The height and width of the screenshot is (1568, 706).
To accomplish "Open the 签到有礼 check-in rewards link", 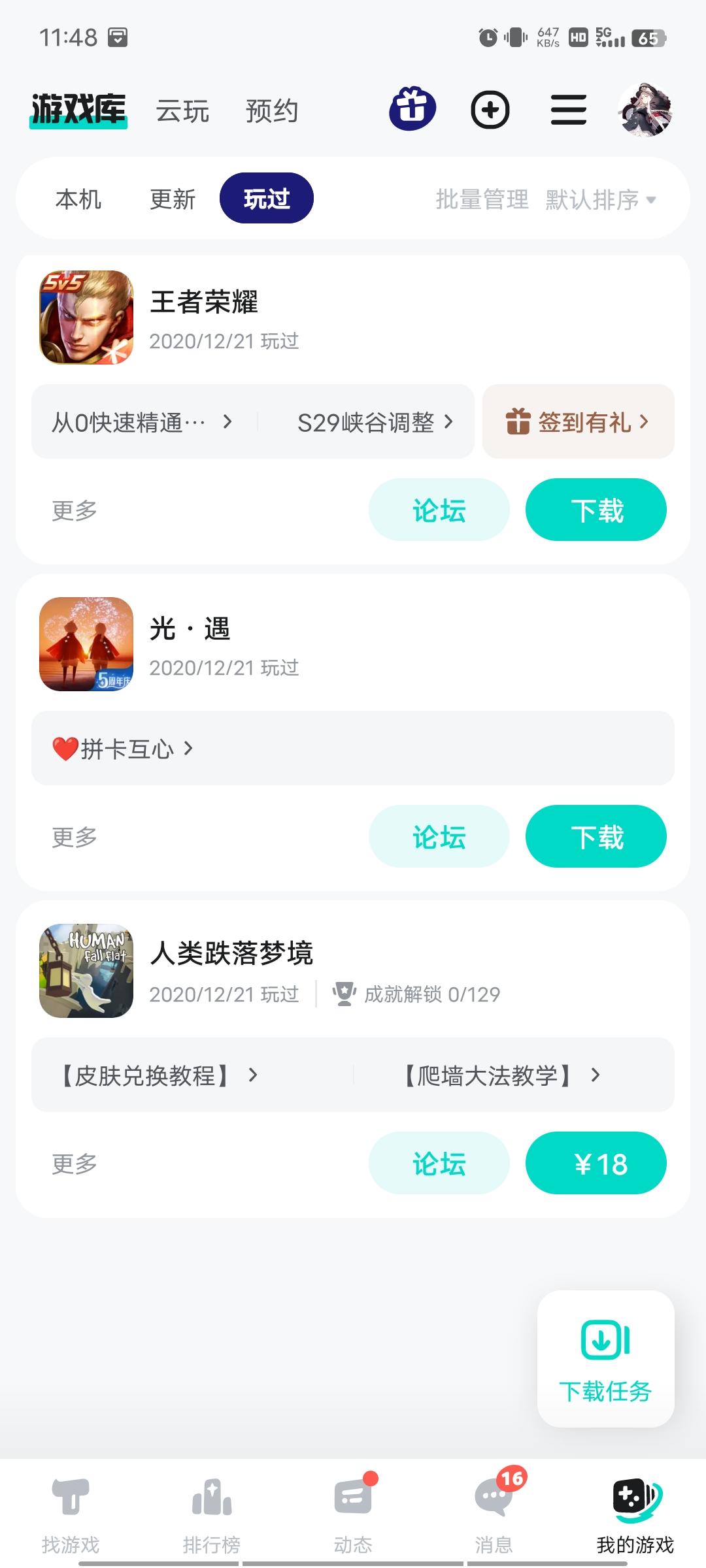I will tap(578, 422).
